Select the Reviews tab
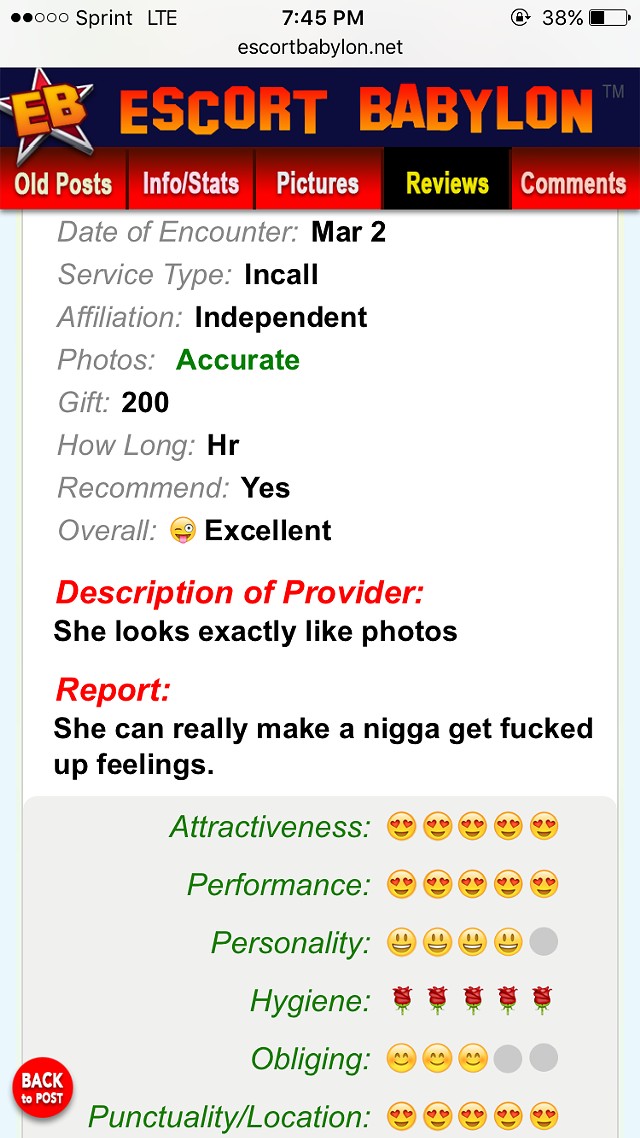Screen dimensions: 640x1138 (x=447, y=183)
